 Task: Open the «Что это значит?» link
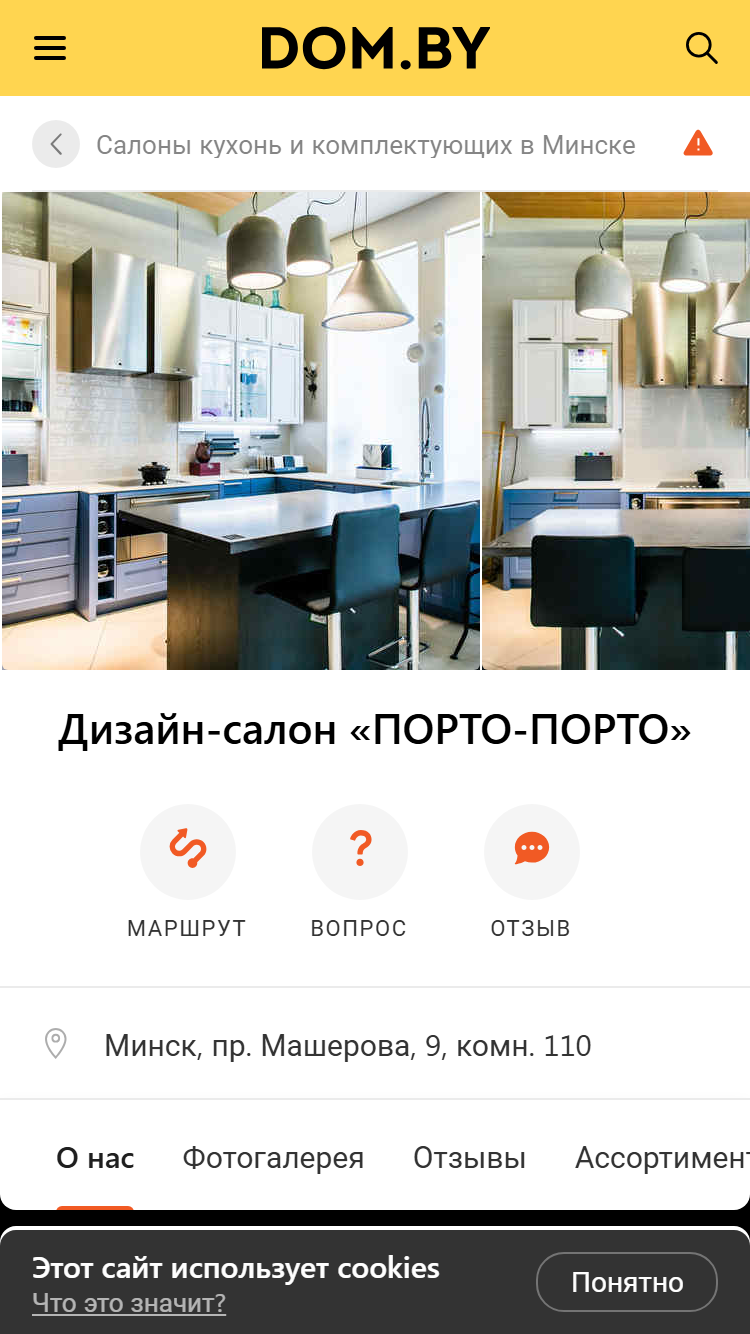(129, 1303)
